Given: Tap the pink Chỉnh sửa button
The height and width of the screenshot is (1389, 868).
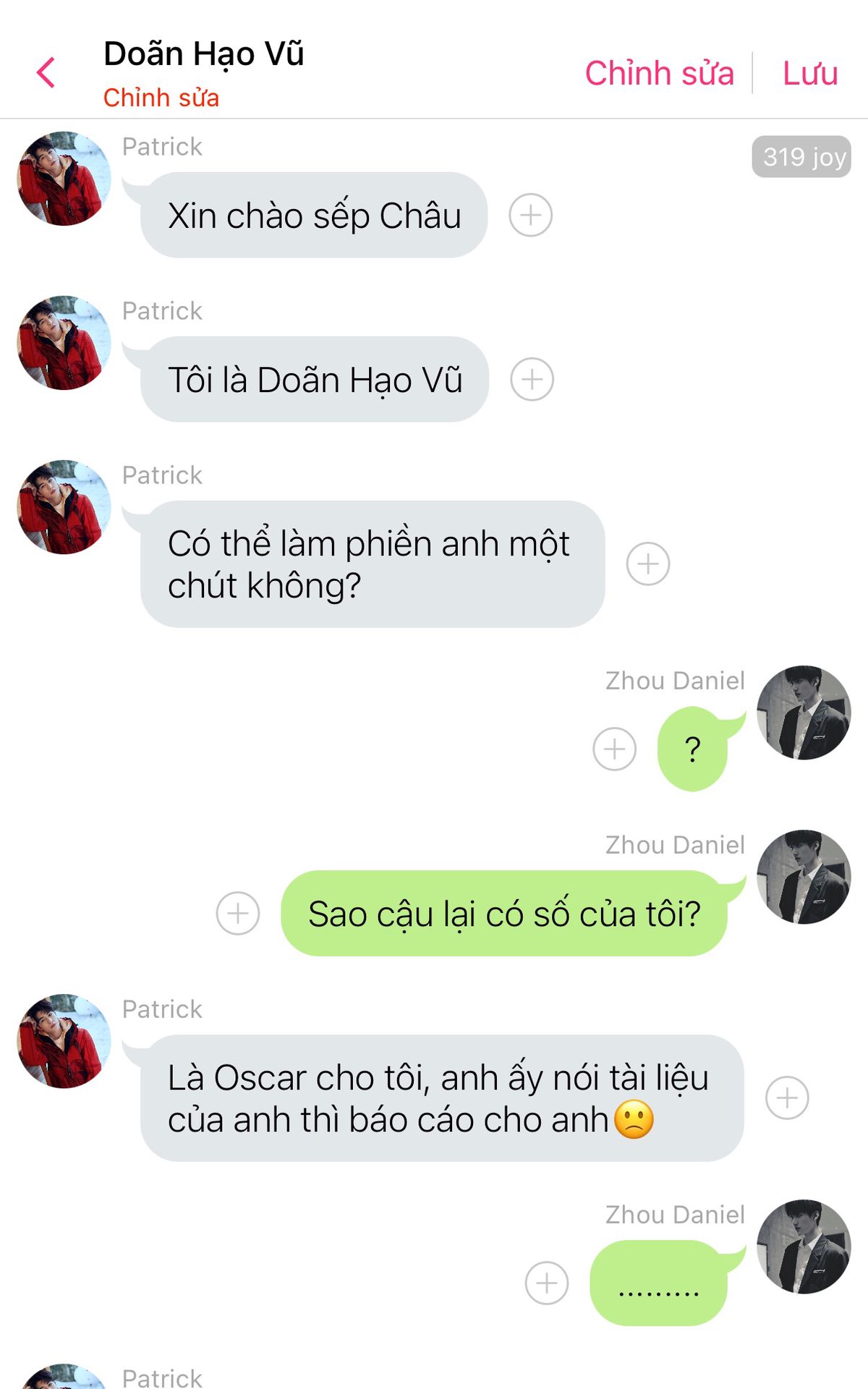Looking at the screenshot, I should click(x=659, y=73).
